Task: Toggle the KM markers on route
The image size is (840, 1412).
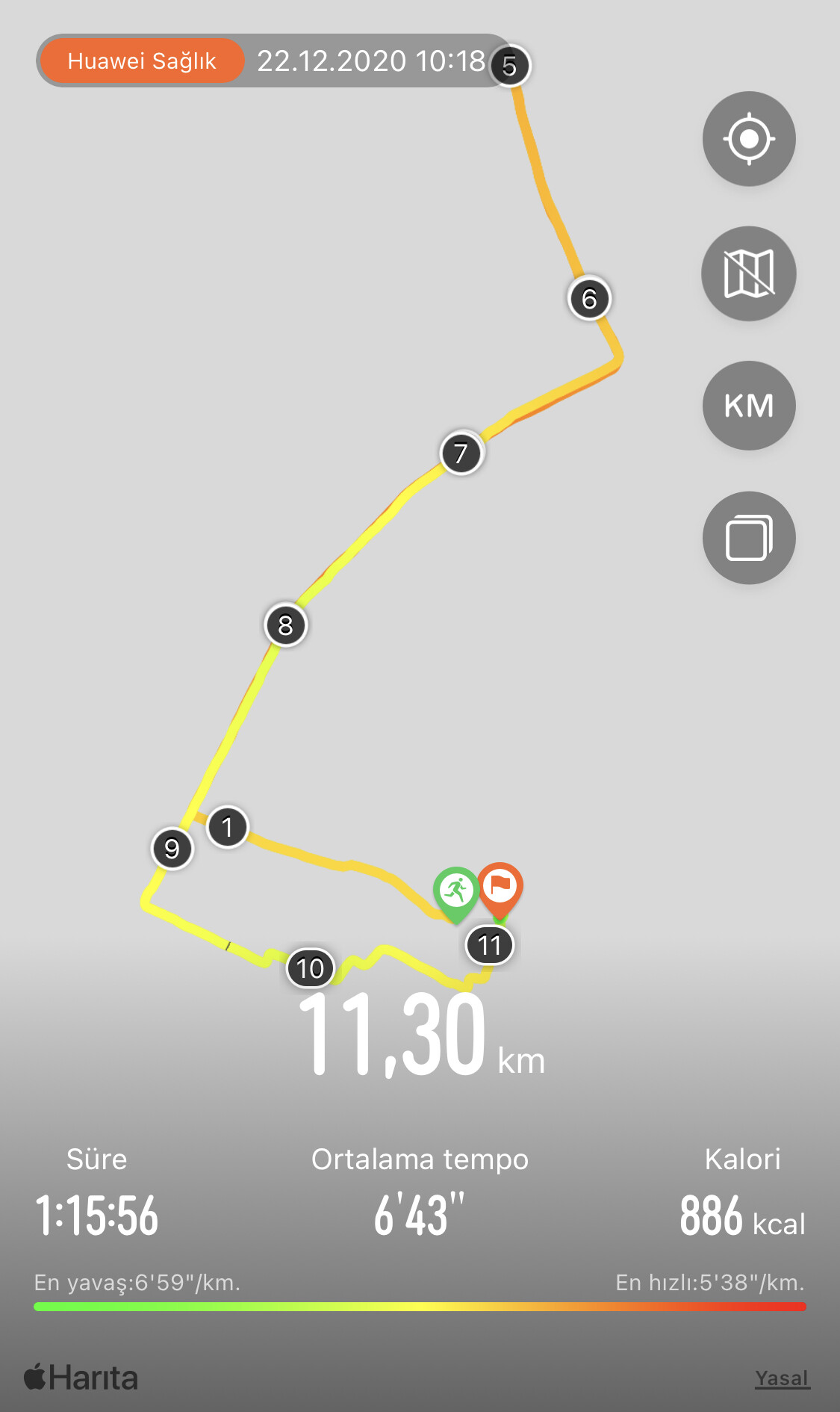Action: coord(749,406)
